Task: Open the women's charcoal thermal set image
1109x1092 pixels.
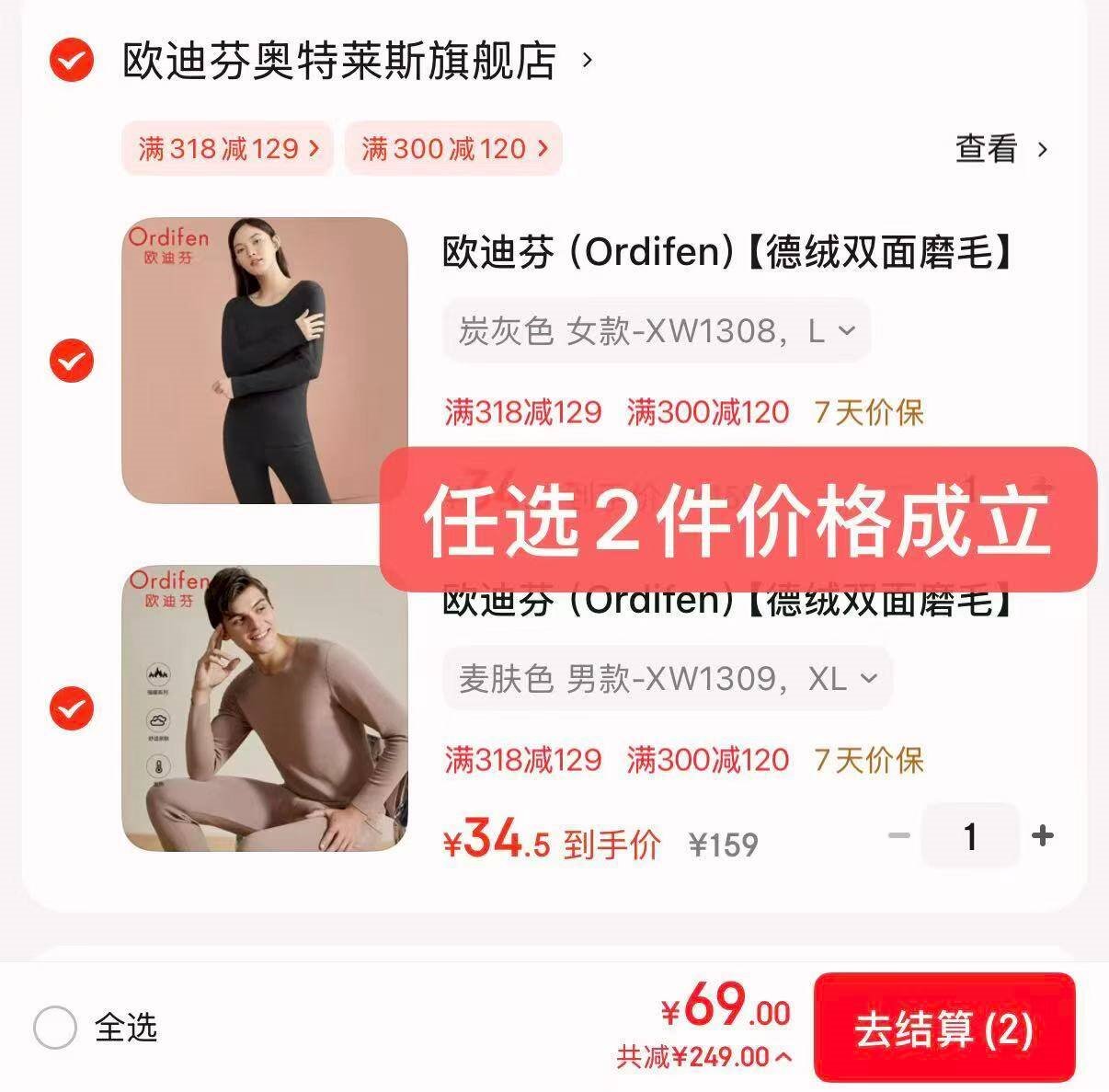Action: tap(265, 360)
